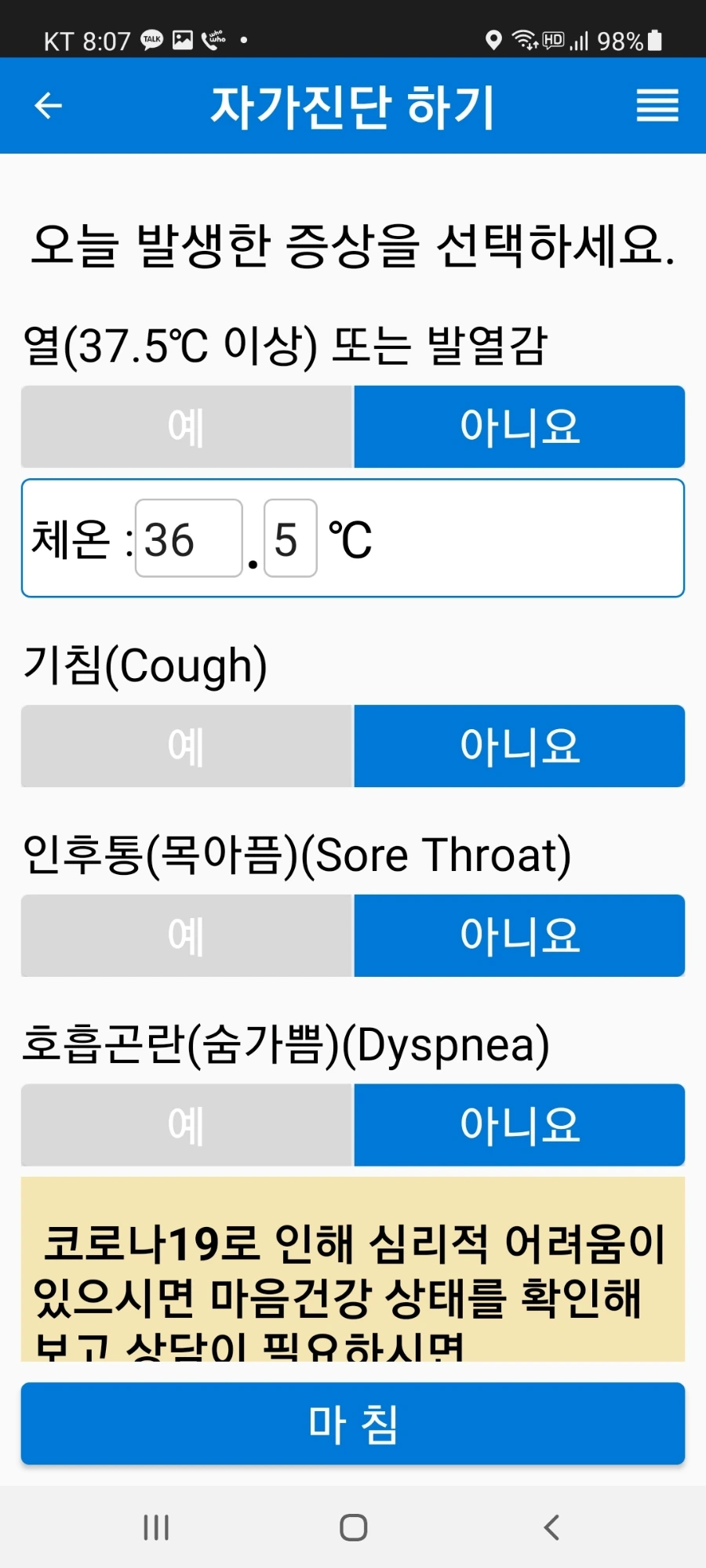Tap the gallery notification icon in status bar
Image resolution: width=706 pixels, height=1568 pixels.
coord(182,39)
